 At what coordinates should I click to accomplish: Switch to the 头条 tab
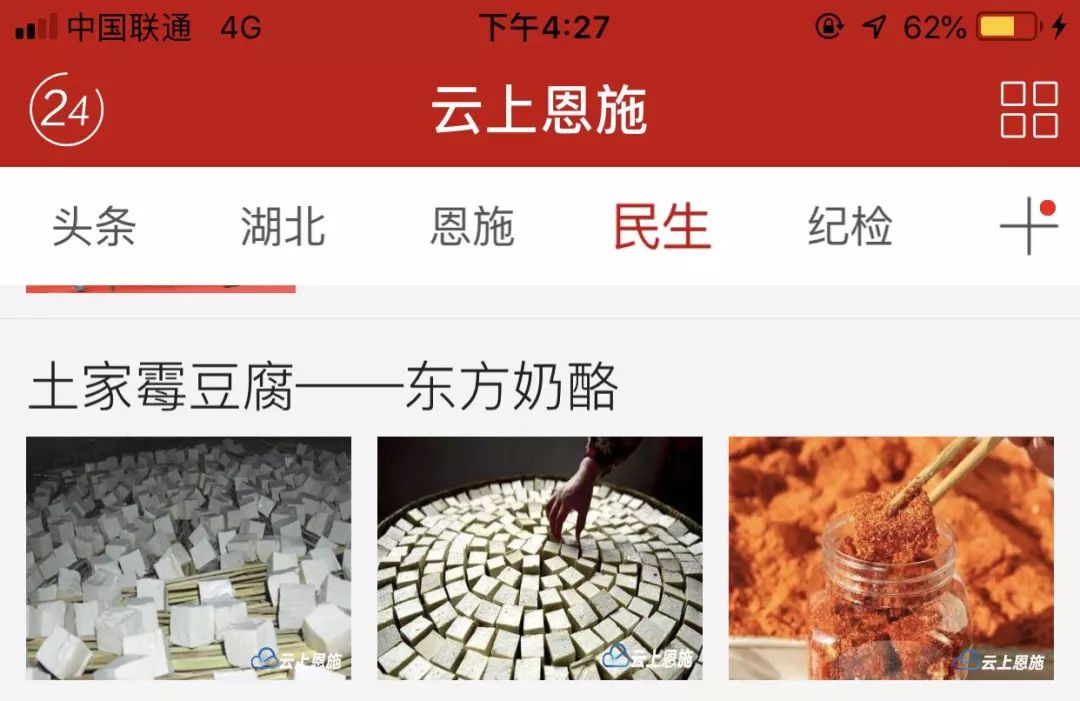(x=94, y=227)
